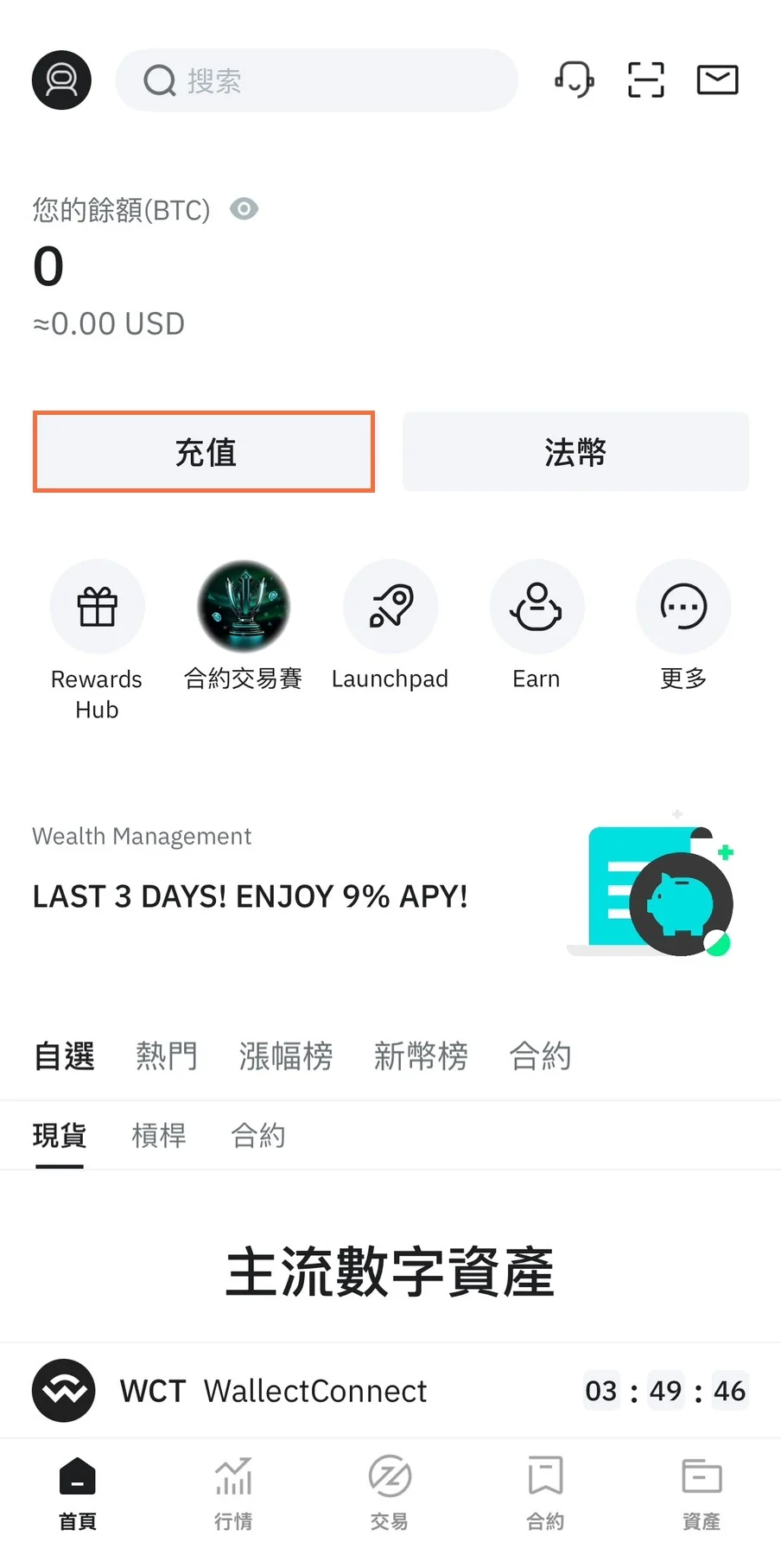The height and width of the screenshot is (1568, 781).
Task: Open the messages inbox envelope icon
Action: pyautogui.click(x=716, y=80)
